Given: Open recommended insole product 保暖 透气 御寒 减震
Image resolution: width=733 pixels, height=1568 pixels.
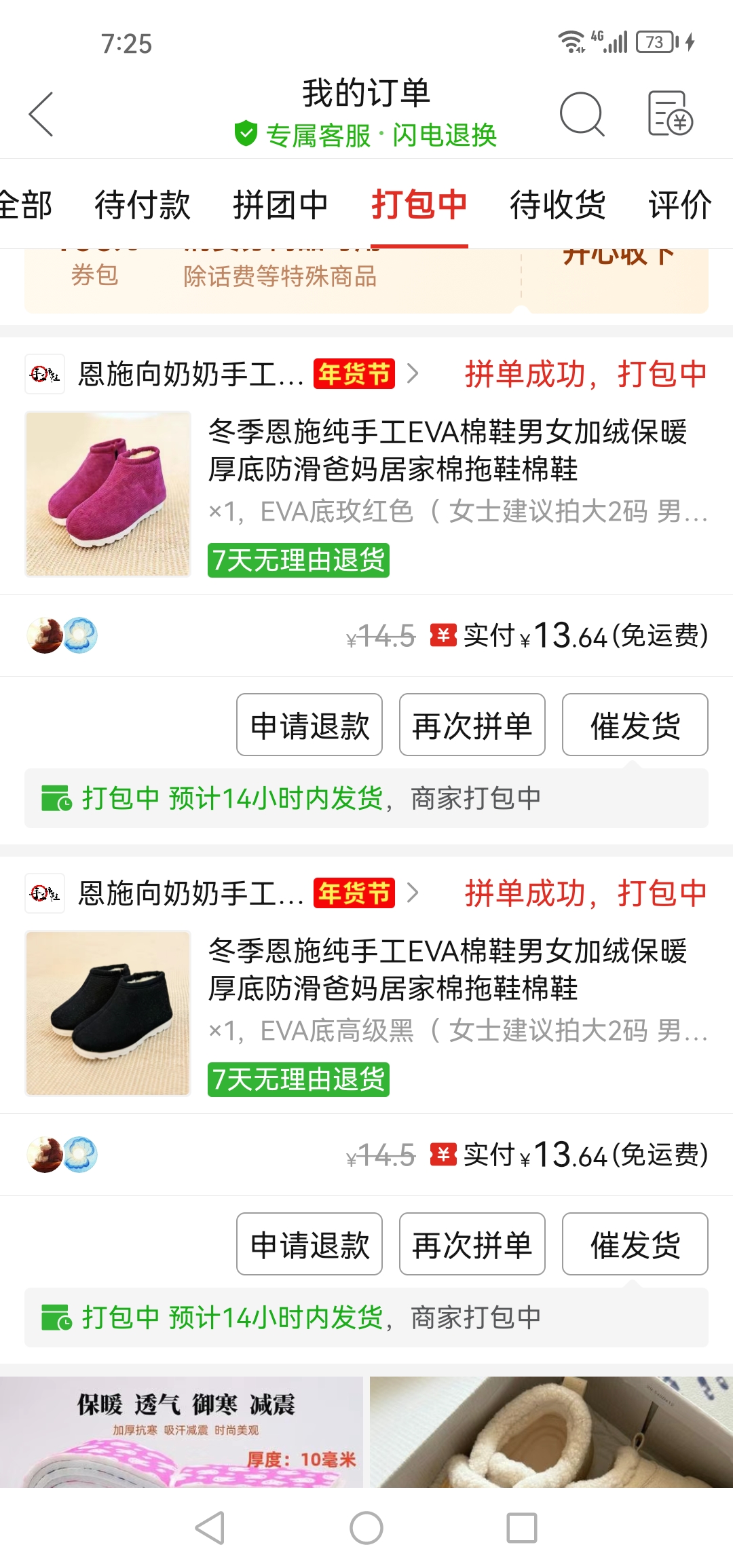Looking at the screenshot, I should [x=181, y=1432].
